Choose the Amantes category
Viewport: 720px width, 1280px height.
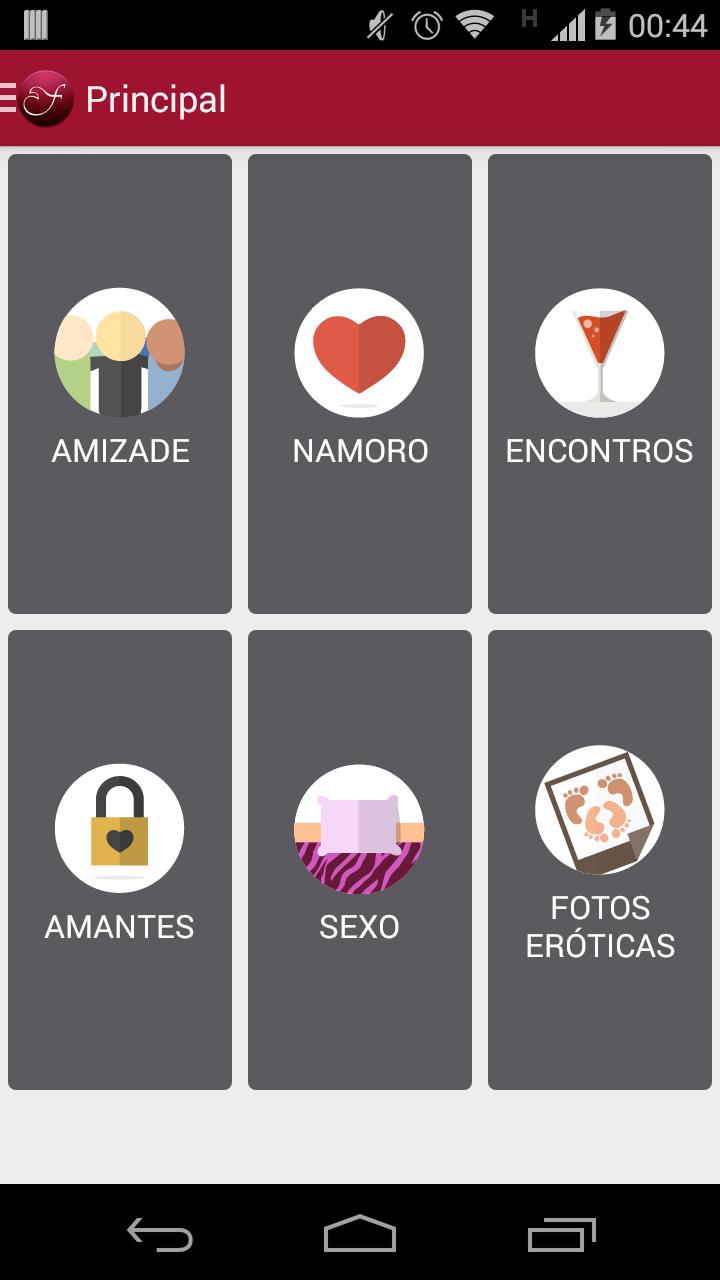(x=120, y=859)
